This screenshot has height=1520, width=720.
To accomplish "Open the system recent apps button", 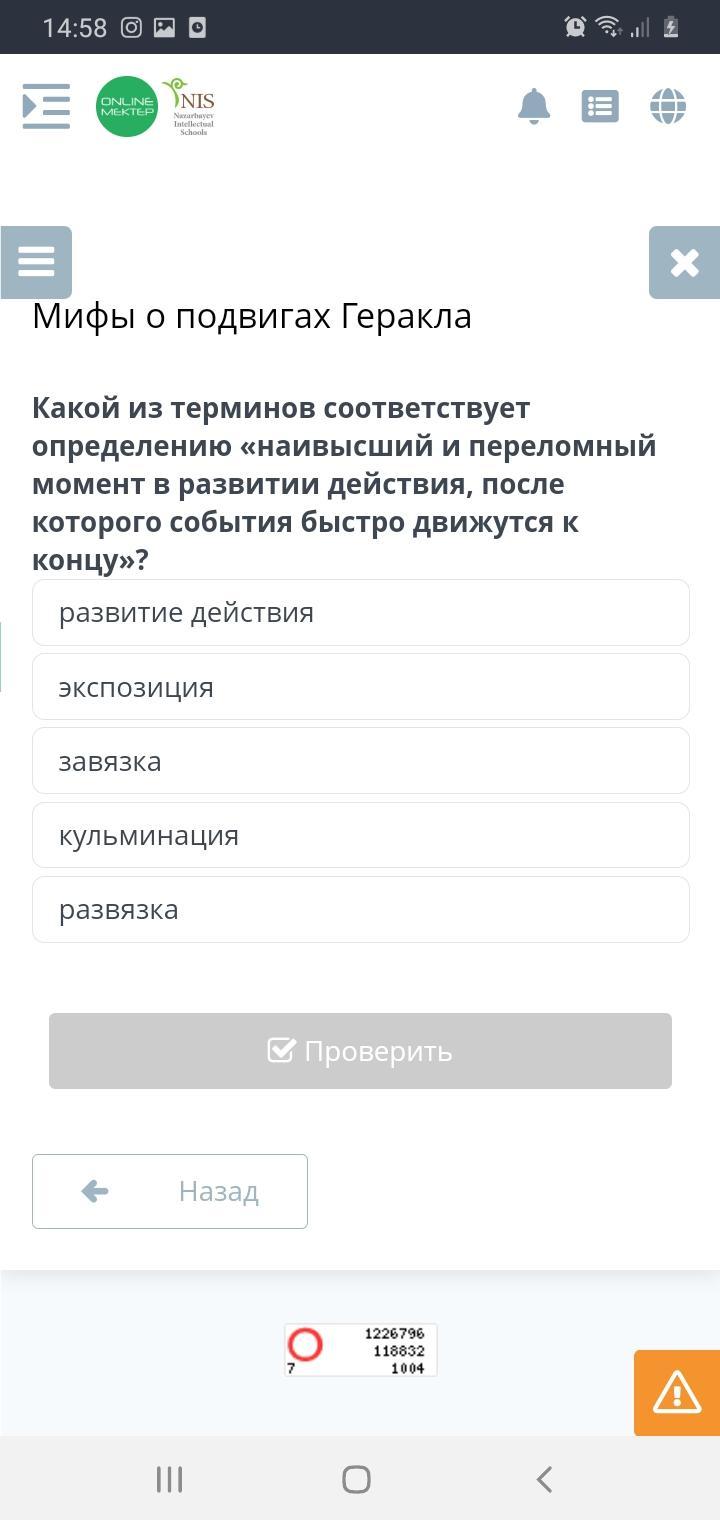I will tap(170, 1479).
